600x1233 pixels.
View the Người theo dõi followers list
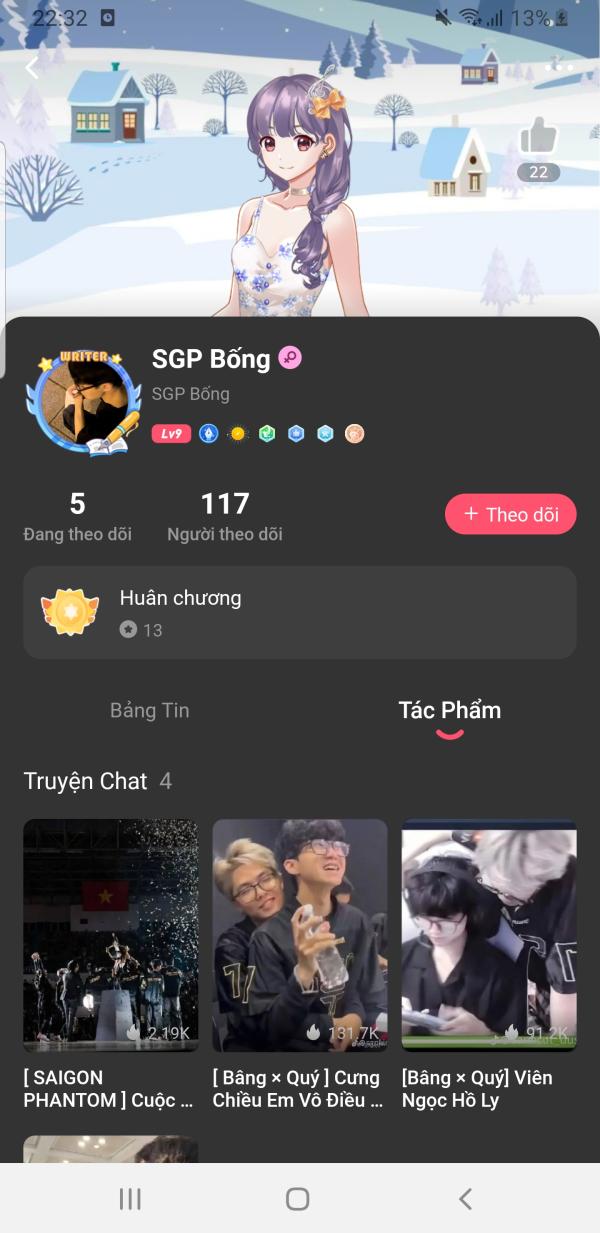click(225, 516)
